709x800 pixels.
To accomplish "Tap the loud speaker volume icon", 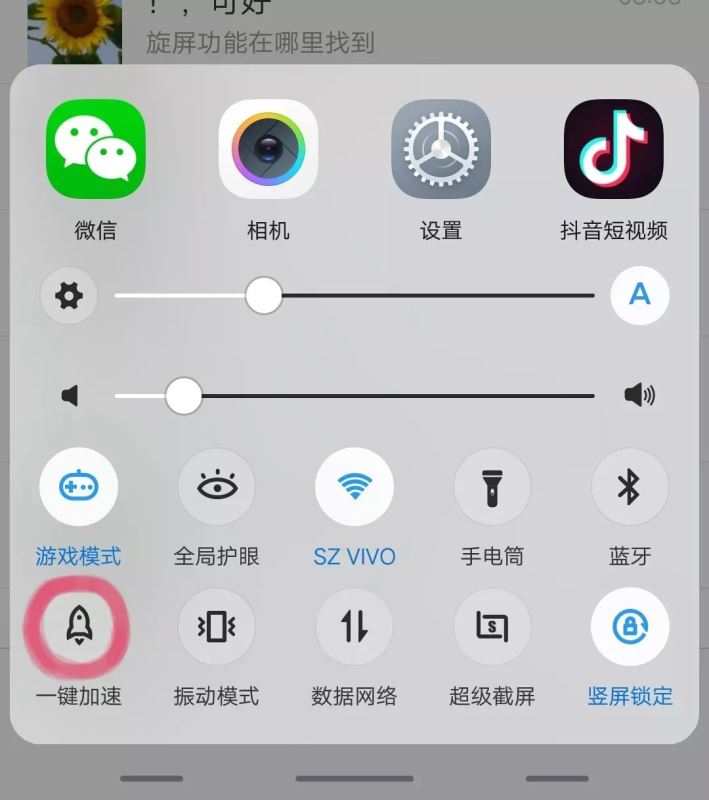I will click(x=639, y=396).
